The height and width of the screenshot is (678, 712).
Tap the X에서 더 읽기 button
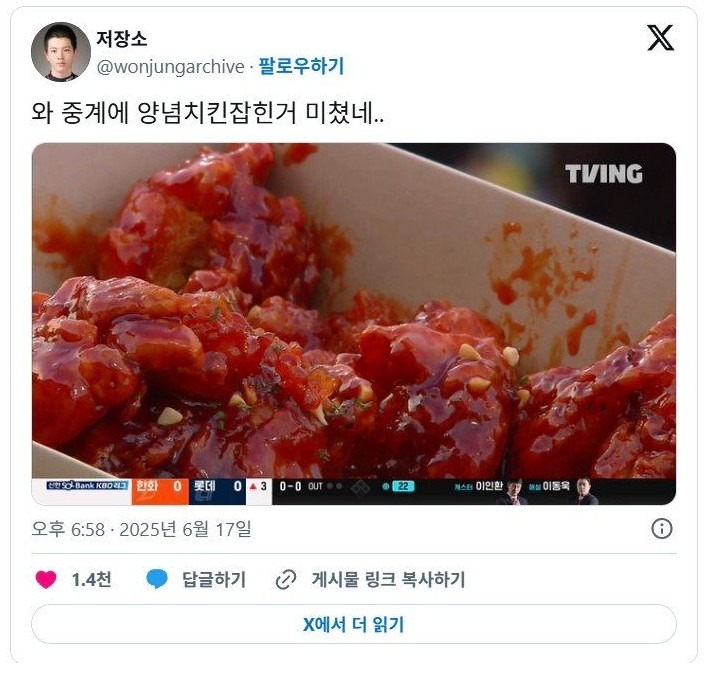point(354,625)
